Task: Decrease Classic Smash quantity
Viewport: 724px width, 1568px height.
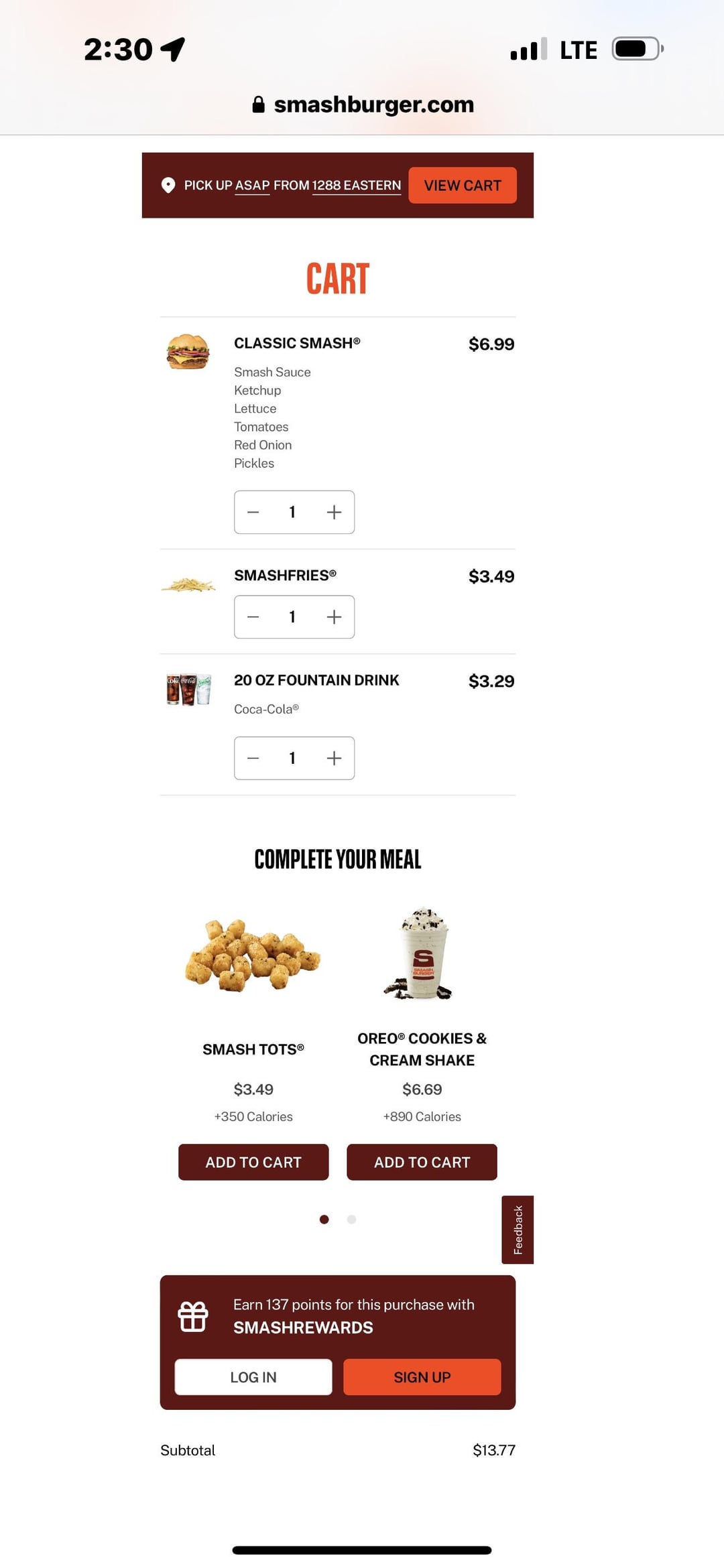Action: coord(253,513)
